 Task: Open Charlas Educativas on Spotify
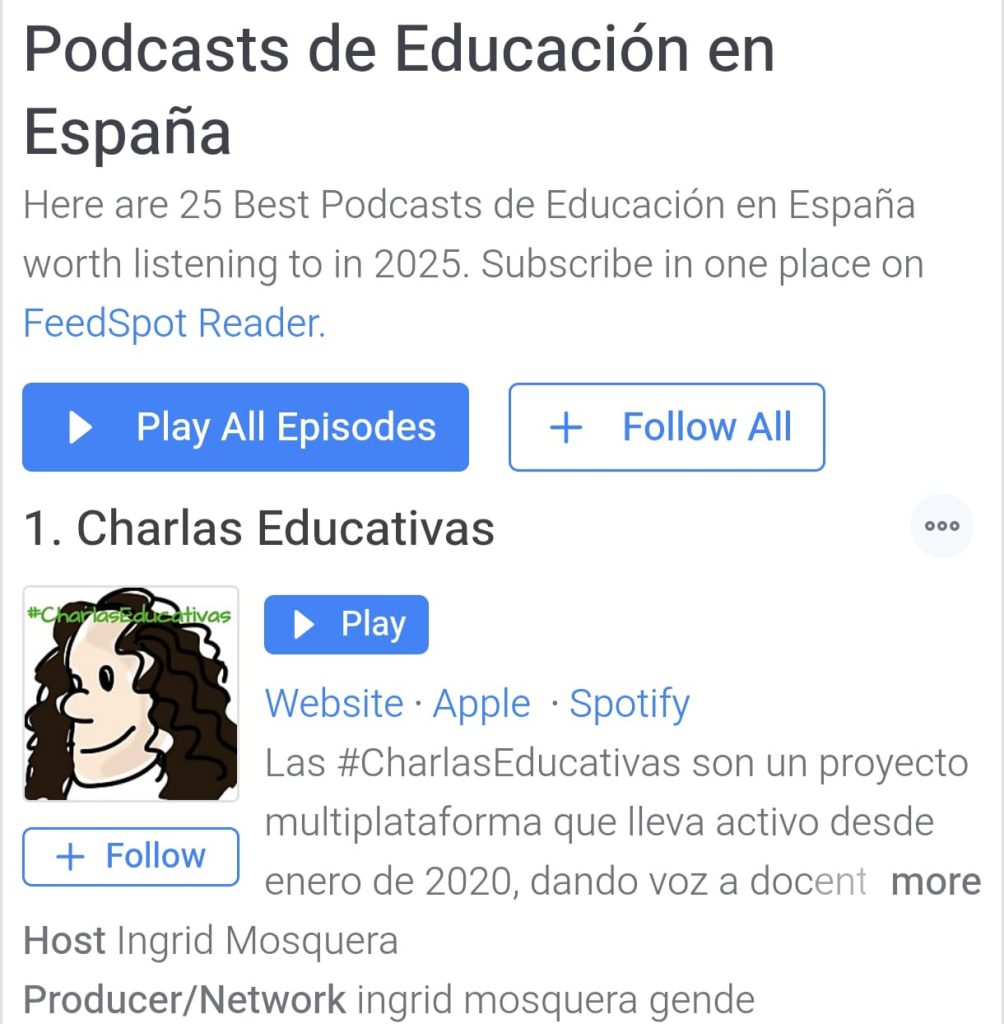(629, 704)
